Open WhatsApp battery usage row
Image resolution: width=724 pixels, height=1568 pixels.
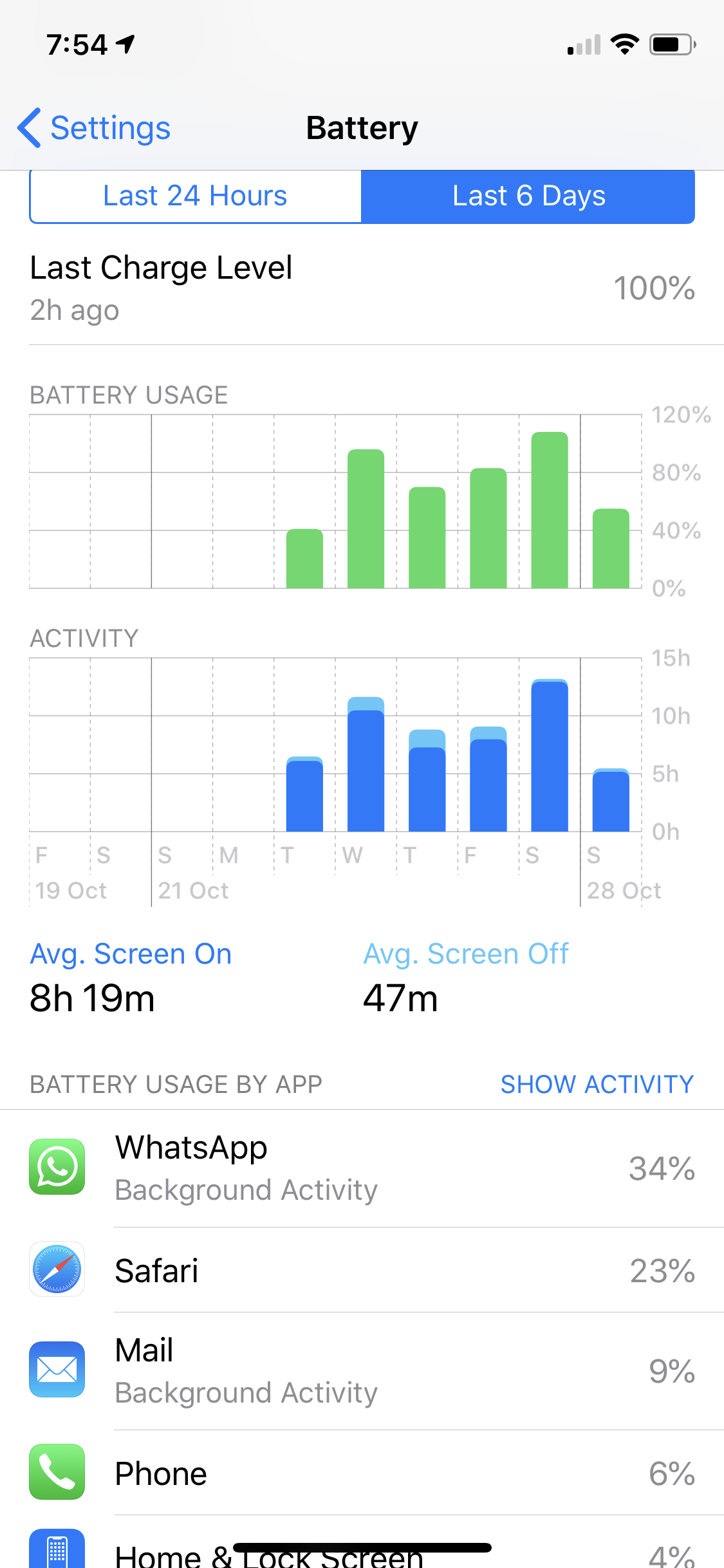362,1168
